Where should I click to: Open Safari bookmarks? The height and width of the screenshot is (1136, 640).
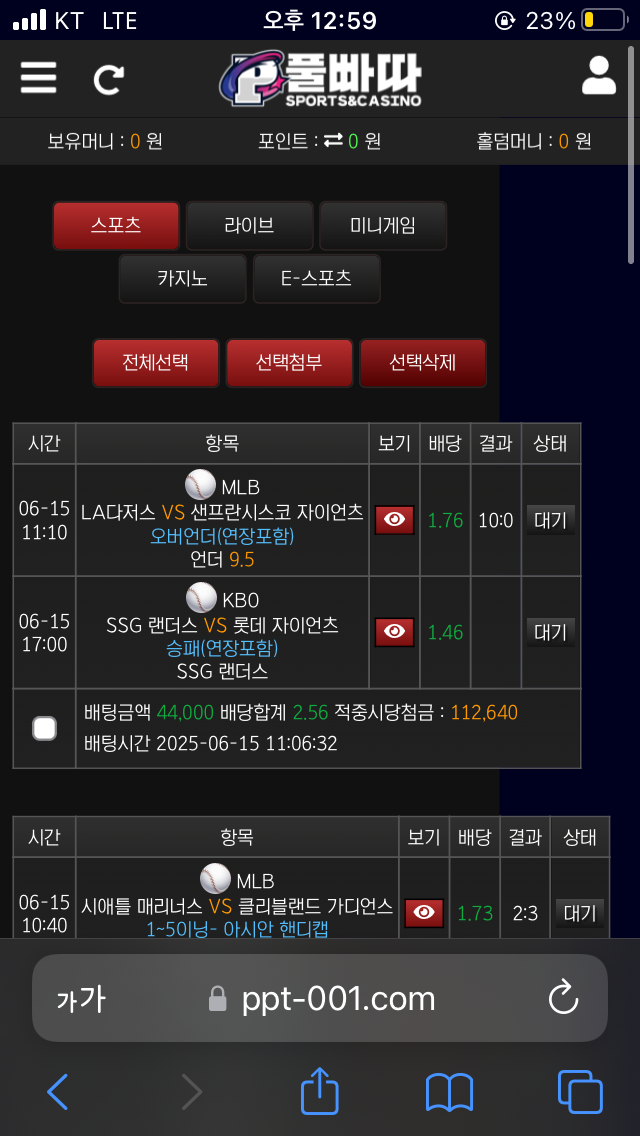449,1091
